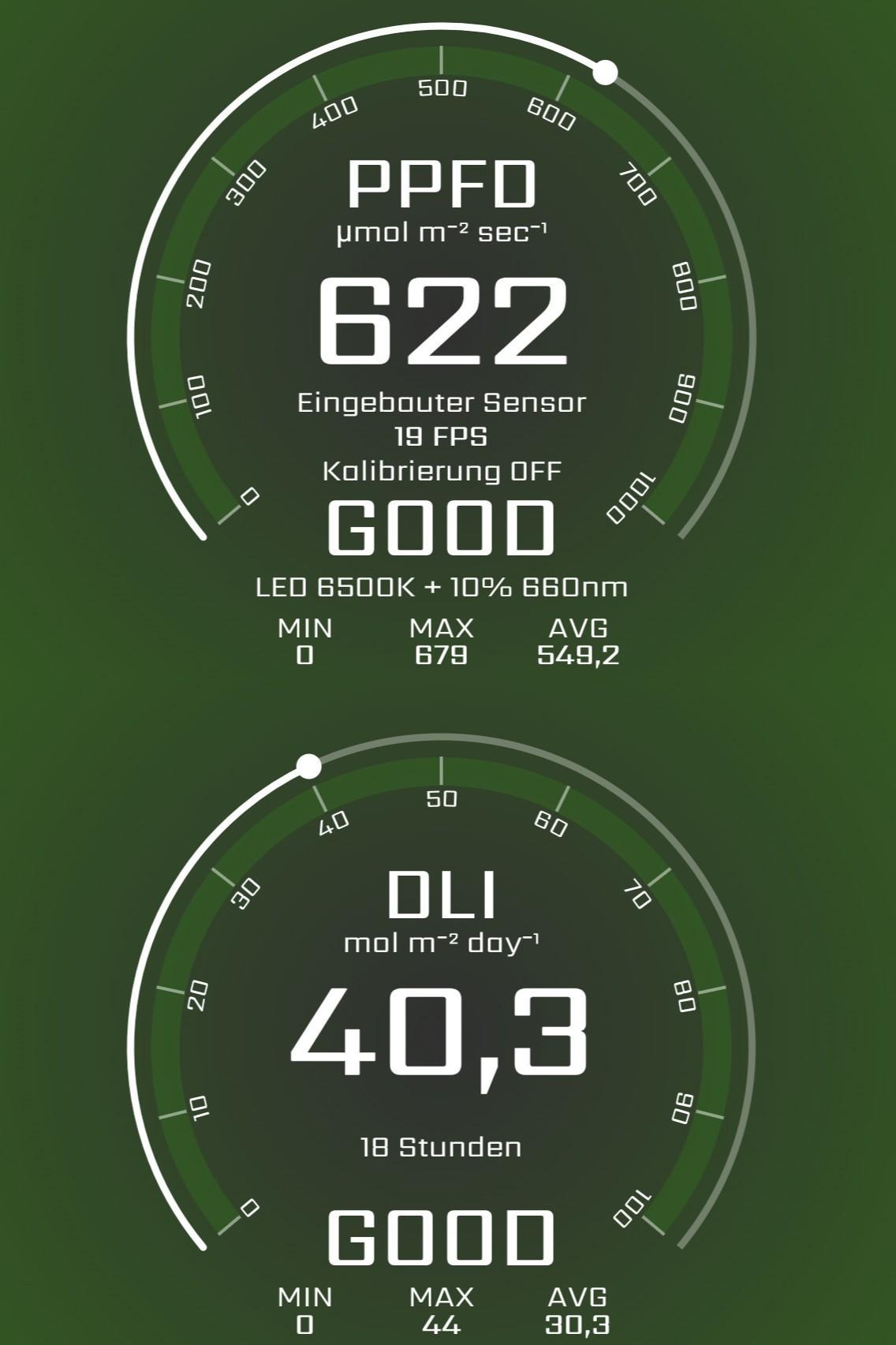Adjust the 18 Stunden photoperiod

click(442, 1146)
